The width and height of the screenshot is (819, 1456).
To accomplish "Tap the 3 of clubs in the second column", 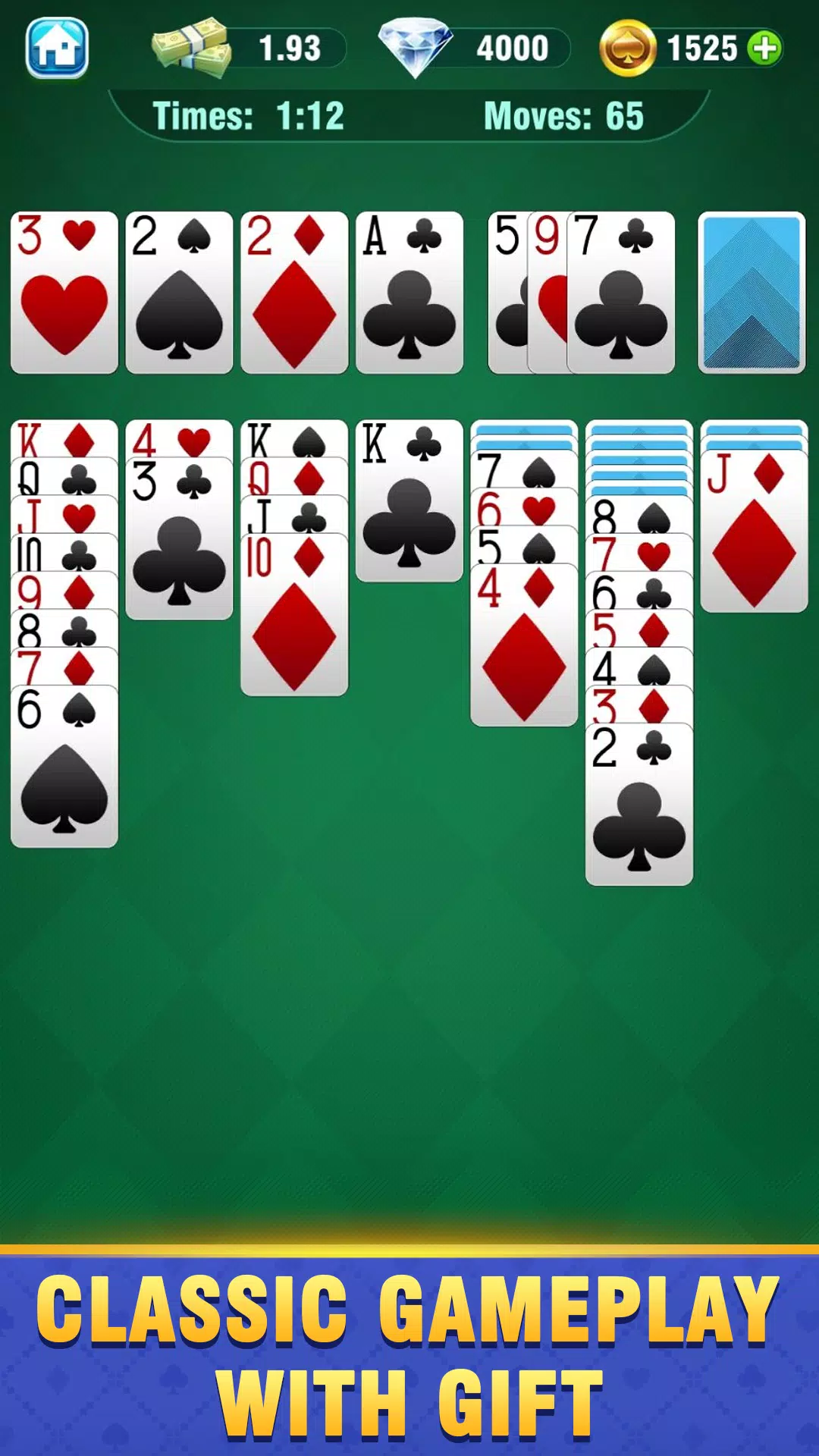I will pyautogui.click(x=179, y=538).
